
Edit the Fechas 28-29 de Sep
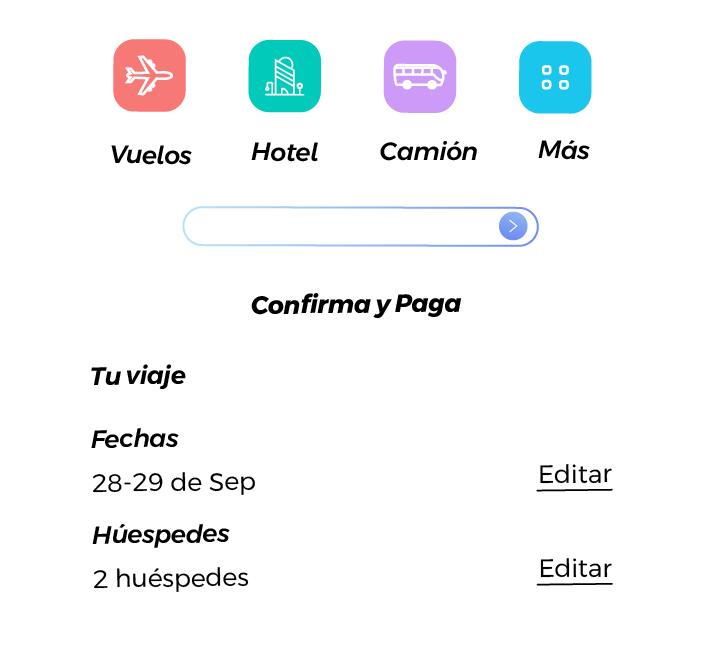pyautogui.click(x=575, y=475)
